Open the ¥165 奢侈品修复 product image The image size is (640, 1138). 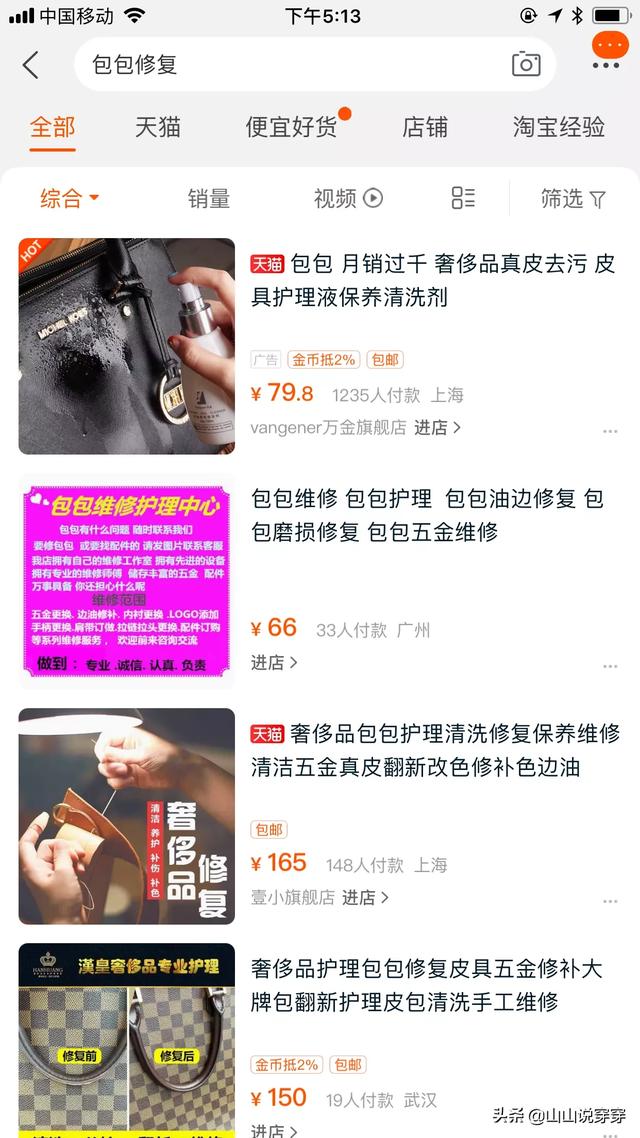pos(127,816)
